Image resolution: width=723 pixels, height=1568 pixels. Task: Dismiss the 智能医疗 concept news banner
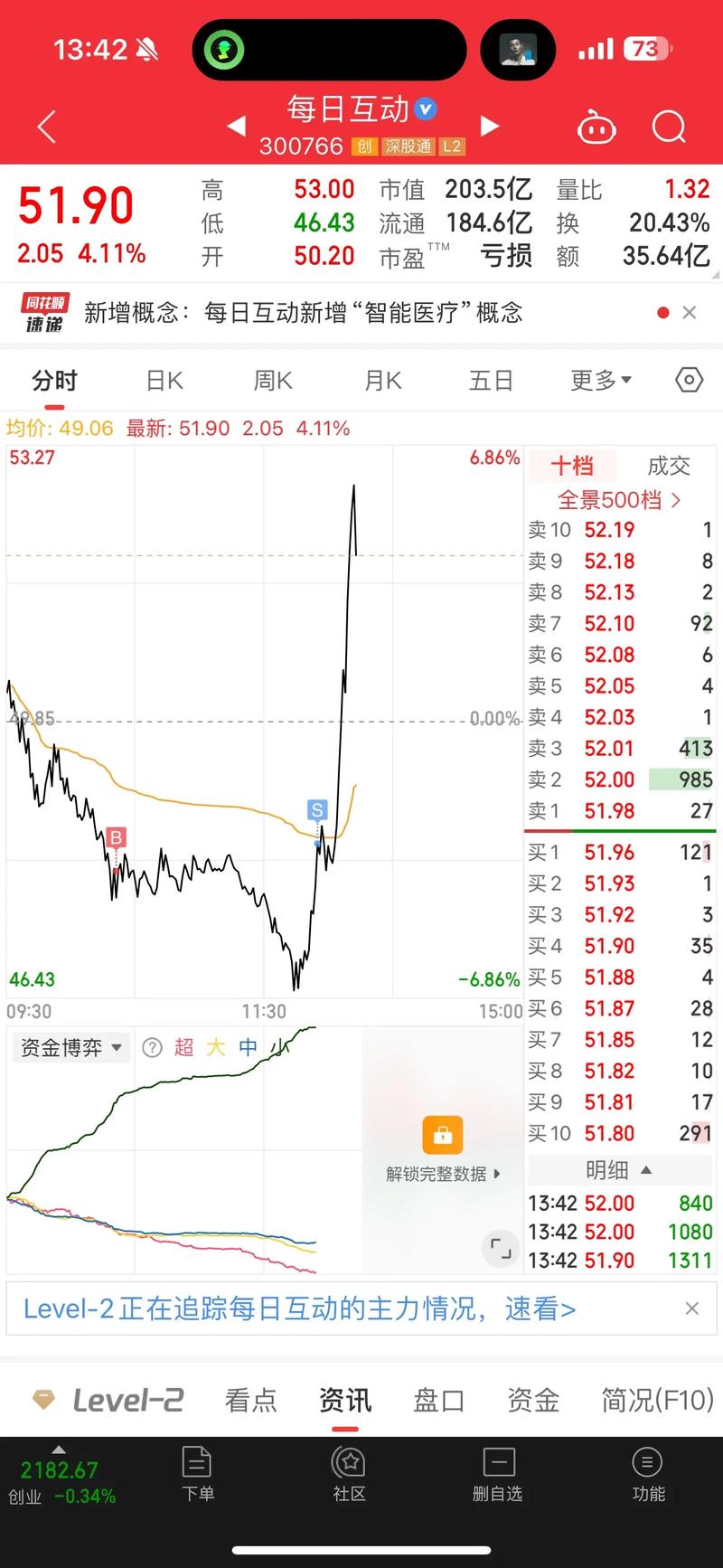(690, 312)
